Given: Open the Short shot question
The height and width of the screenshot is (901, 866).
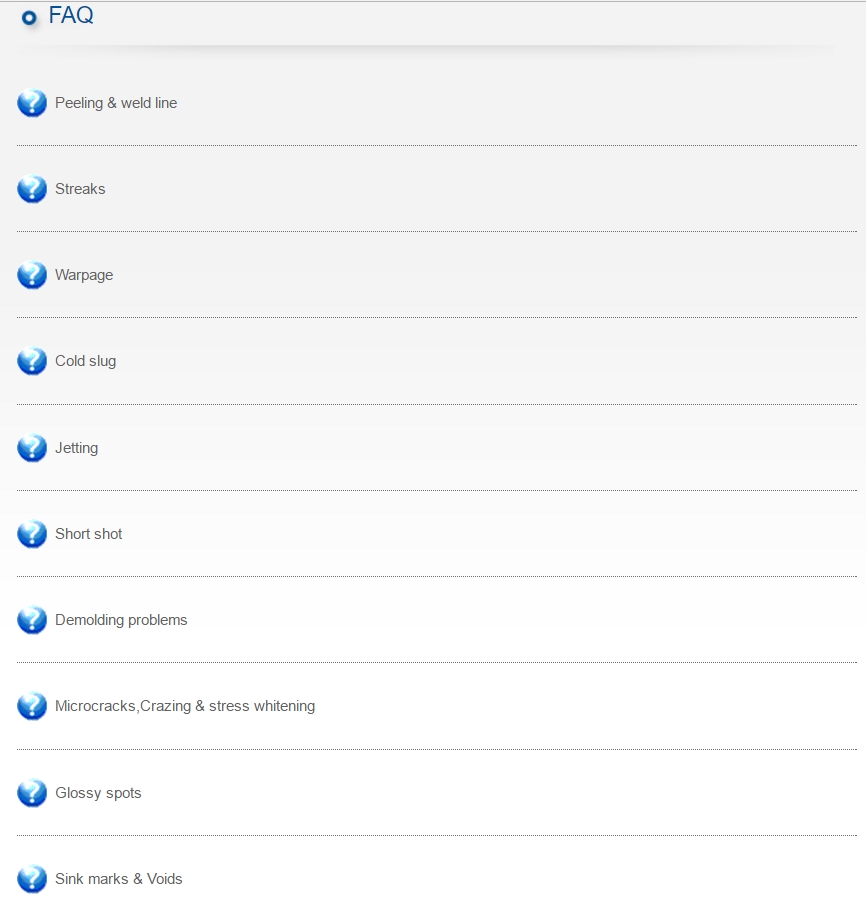Looking at the screenshot, I should click(x=89, y=534).
